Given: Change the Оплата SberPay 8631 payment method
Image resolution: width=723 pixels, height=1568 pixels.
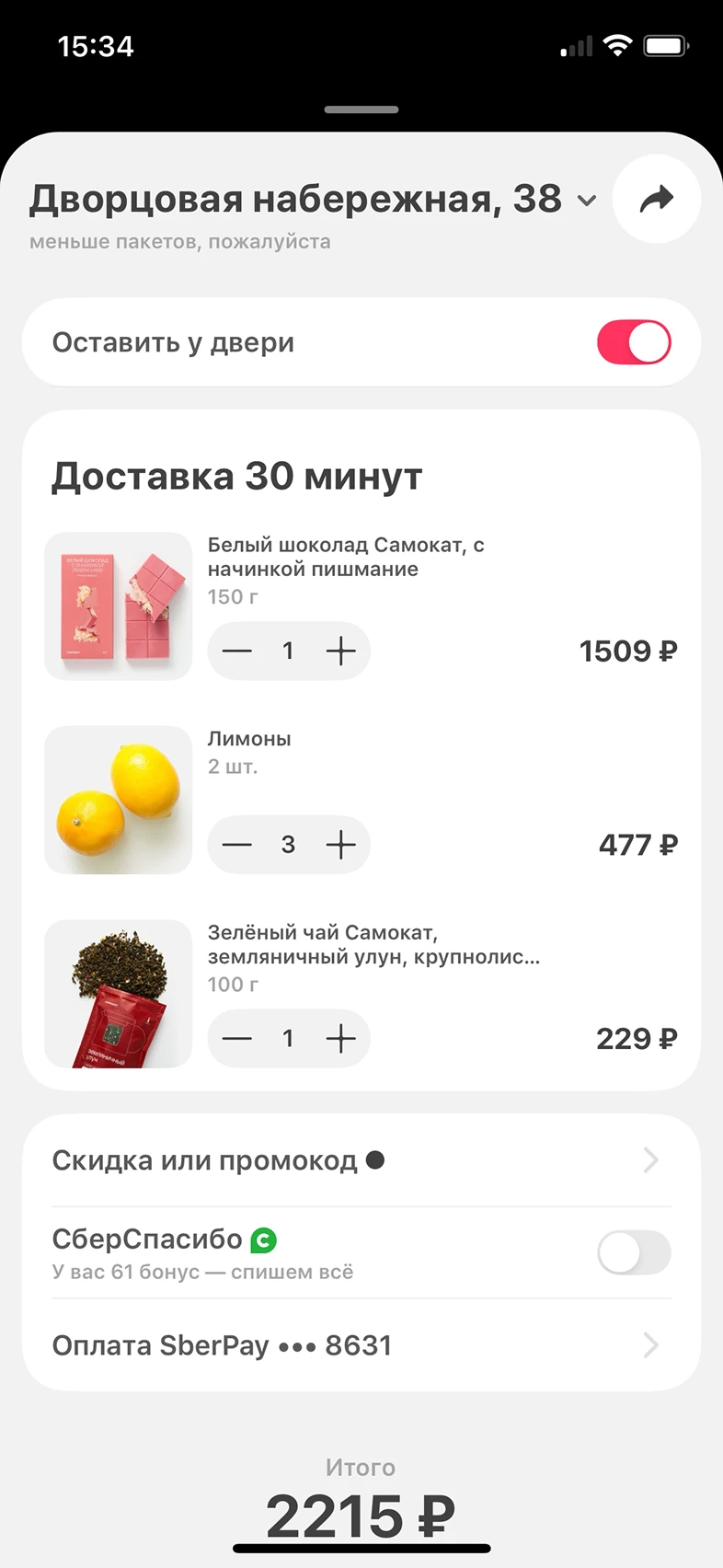Looking at the screenshot, I should 361,1345.
